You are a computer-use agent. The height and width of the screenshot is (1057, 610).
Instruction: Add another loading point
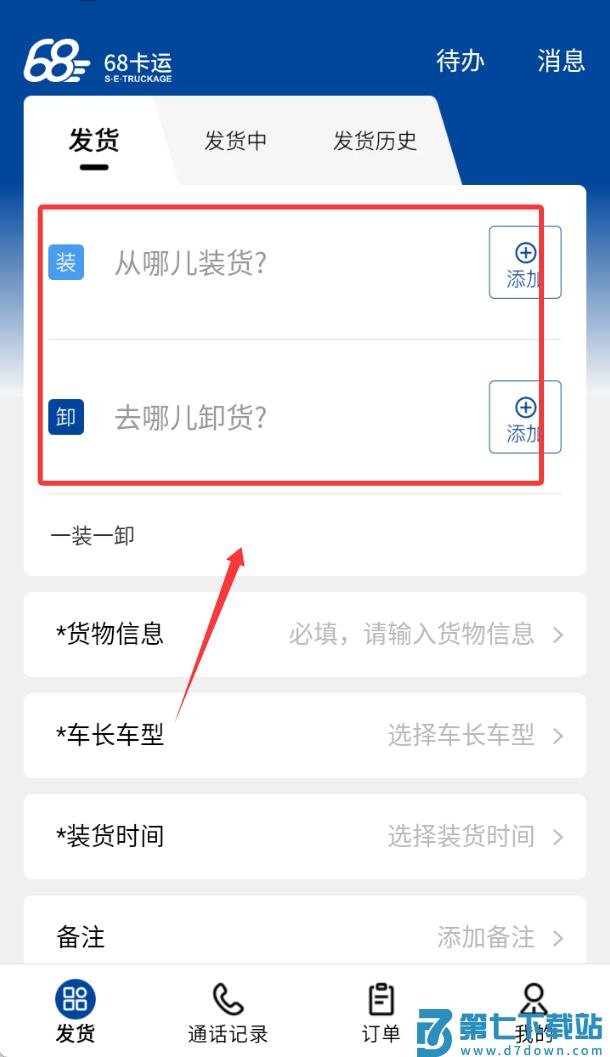click(x=524, y=263)
